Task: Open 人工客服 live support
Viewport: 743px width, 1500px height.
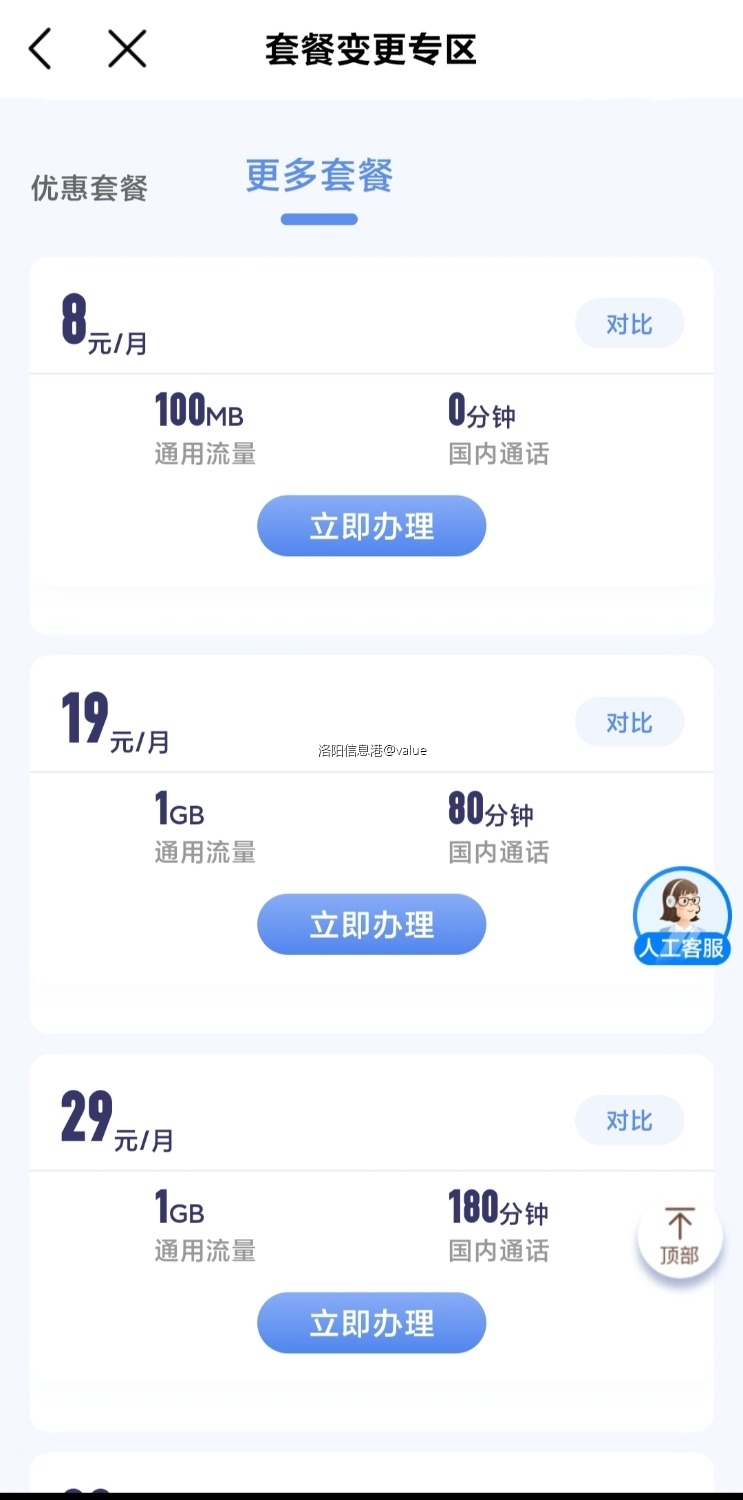Action: click(x=682, y=916)
